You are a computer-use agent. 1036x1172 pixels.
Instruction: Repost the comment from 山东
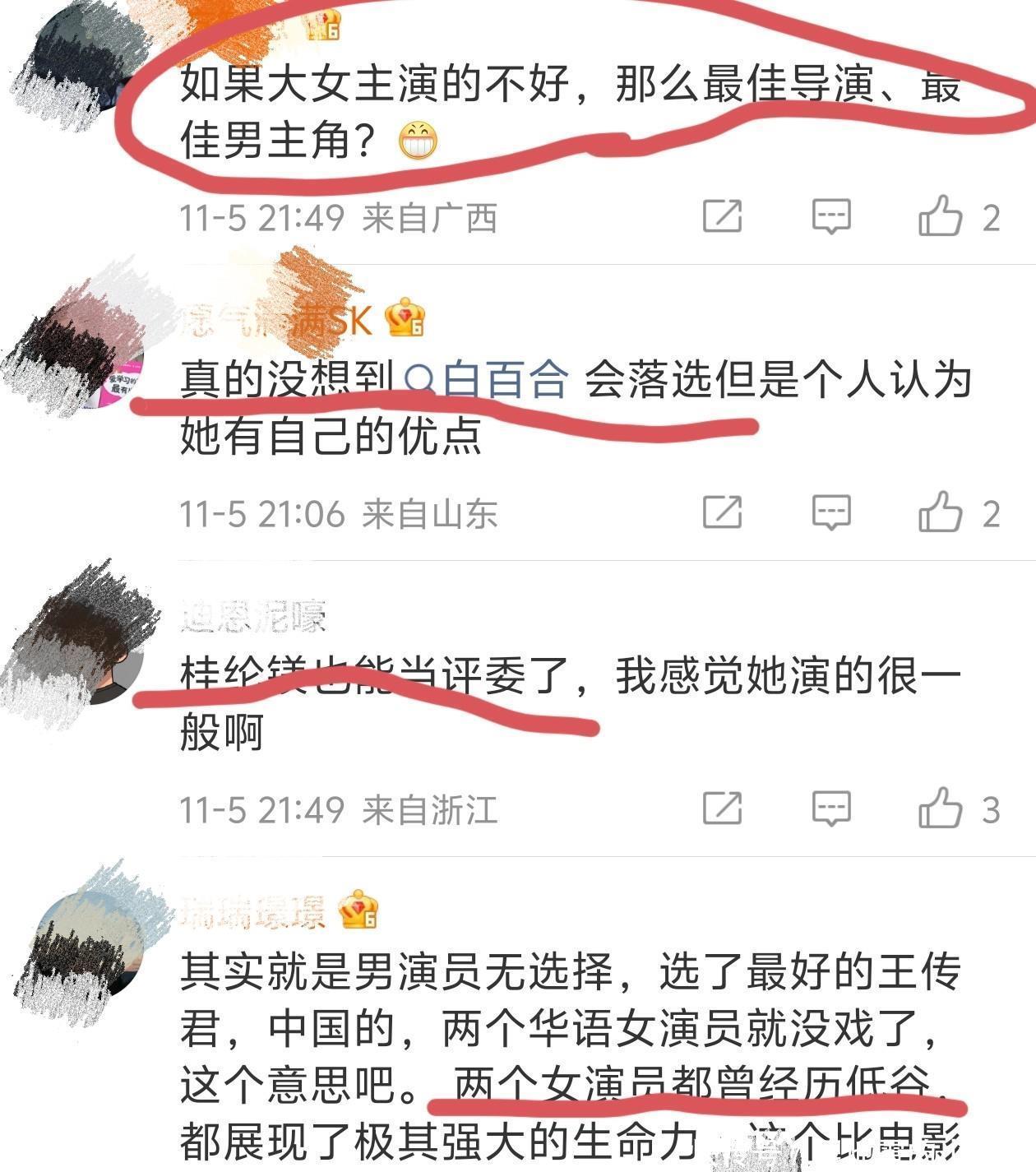tap(723, 512)
